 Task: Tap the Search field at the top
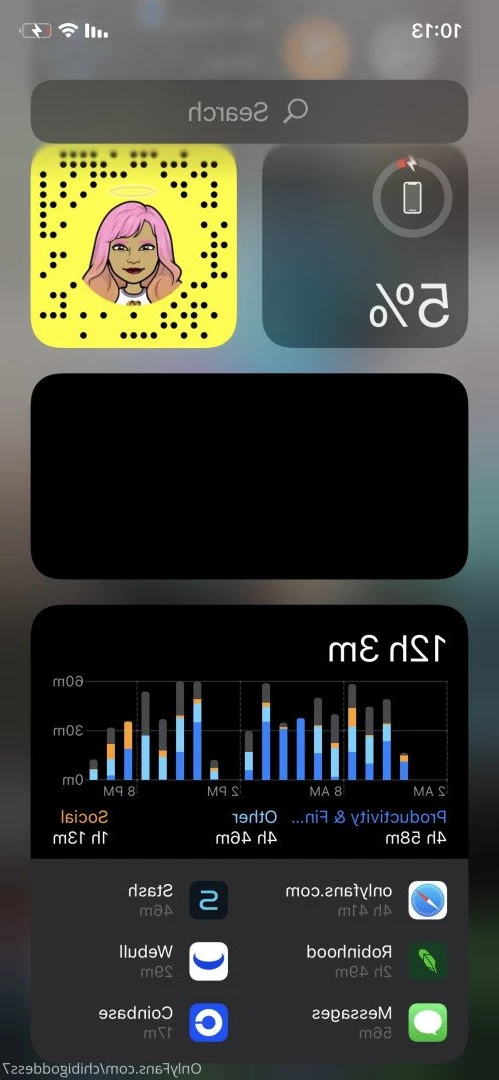(x=250, y=112)
